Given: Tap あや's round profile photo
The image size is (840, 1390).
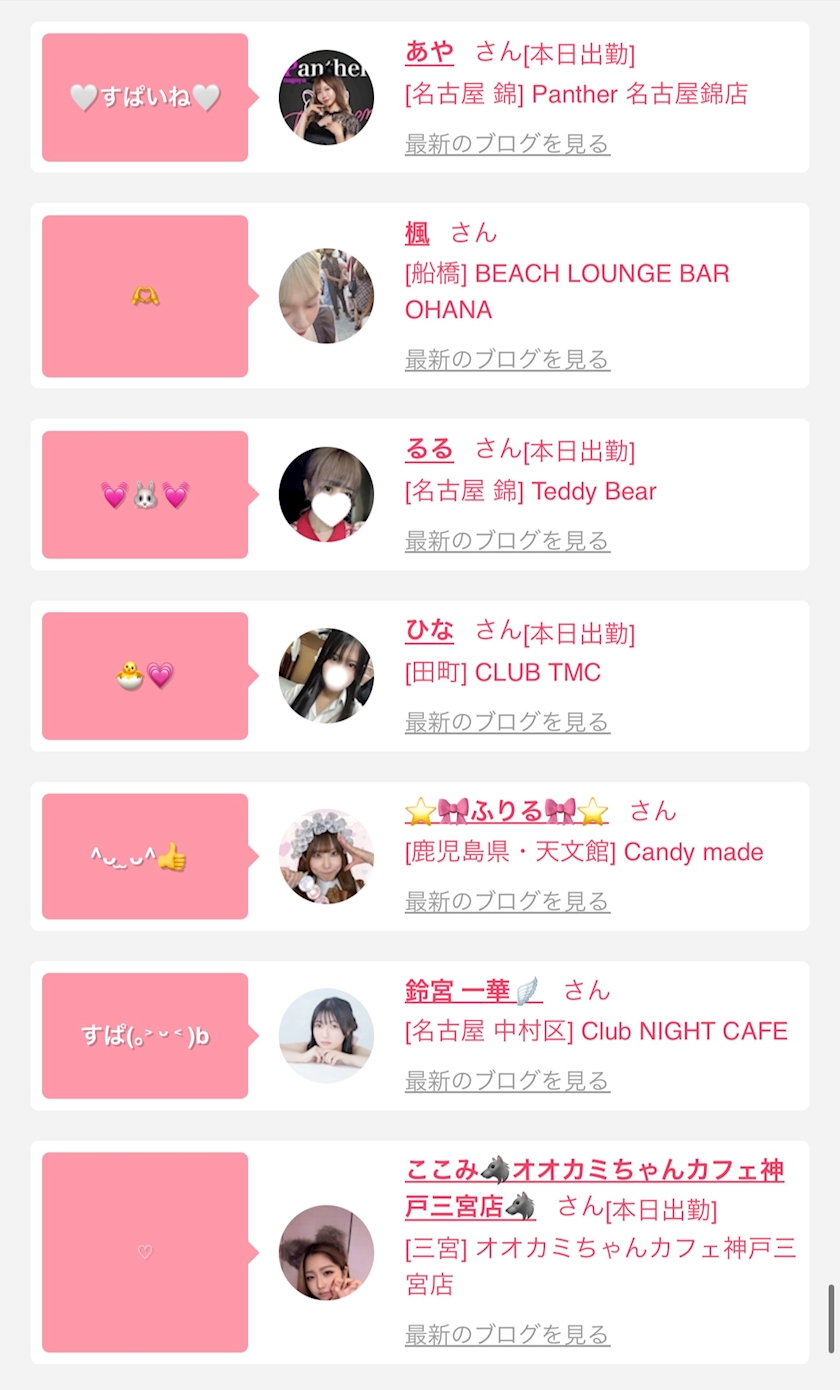Looking at the screenshot, I should [x=326, y=97].
